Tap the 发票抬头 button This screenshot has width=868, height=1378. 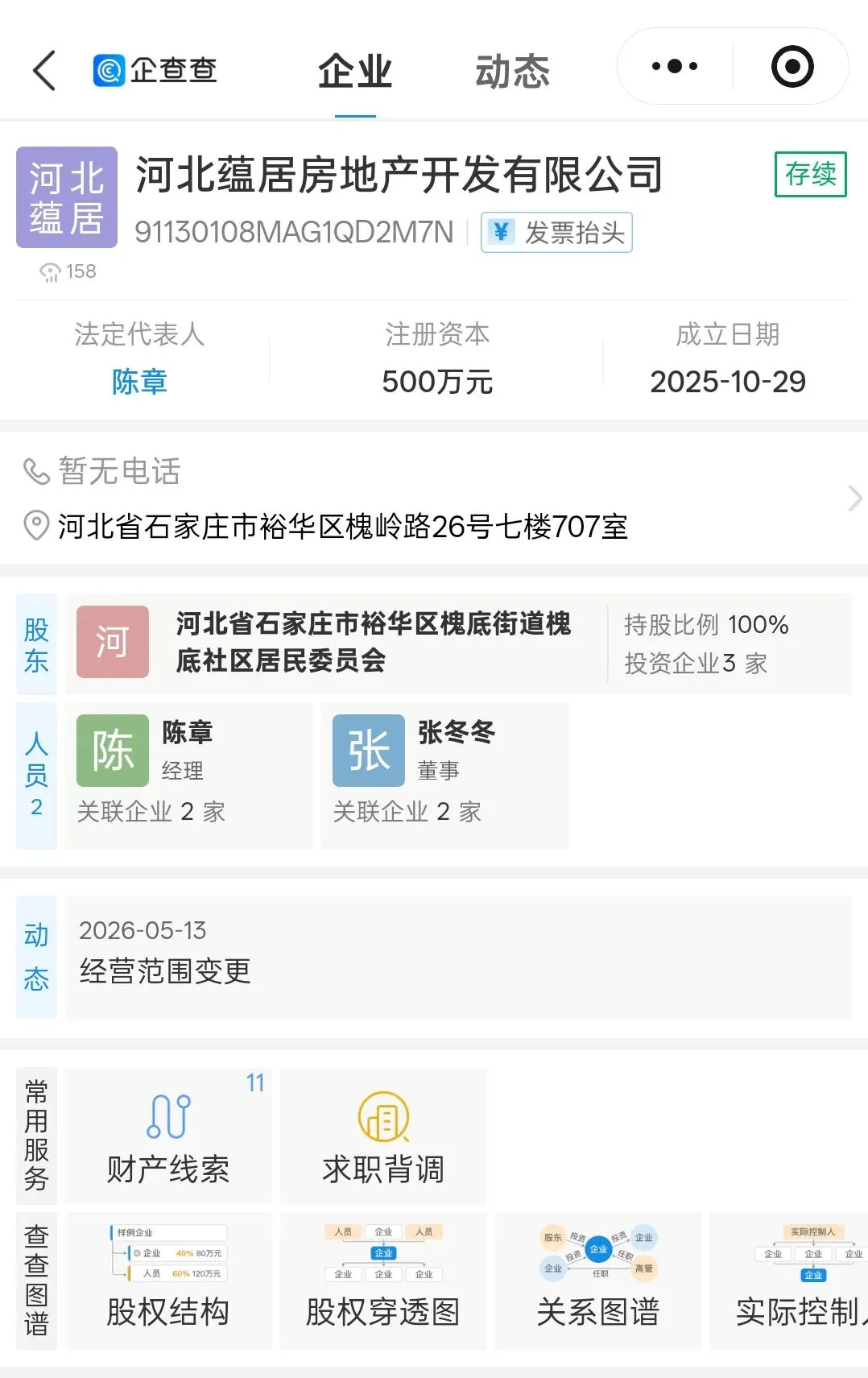click(x=556, y=233)
